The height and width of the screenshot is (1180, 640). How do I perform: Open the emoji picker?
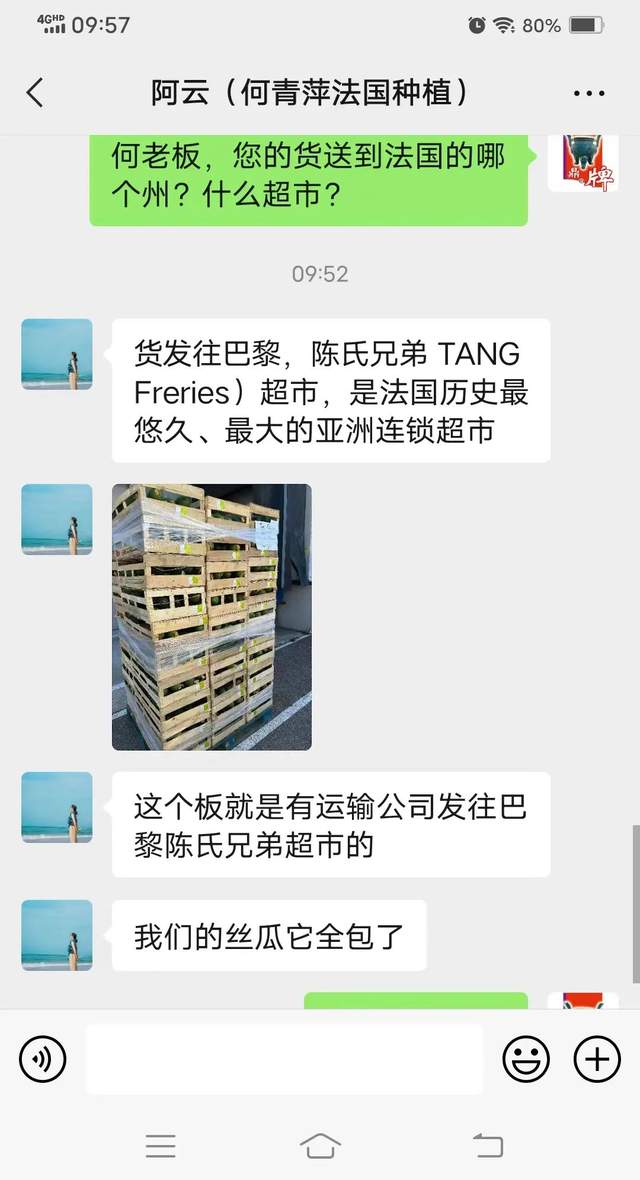[526, 1059]
